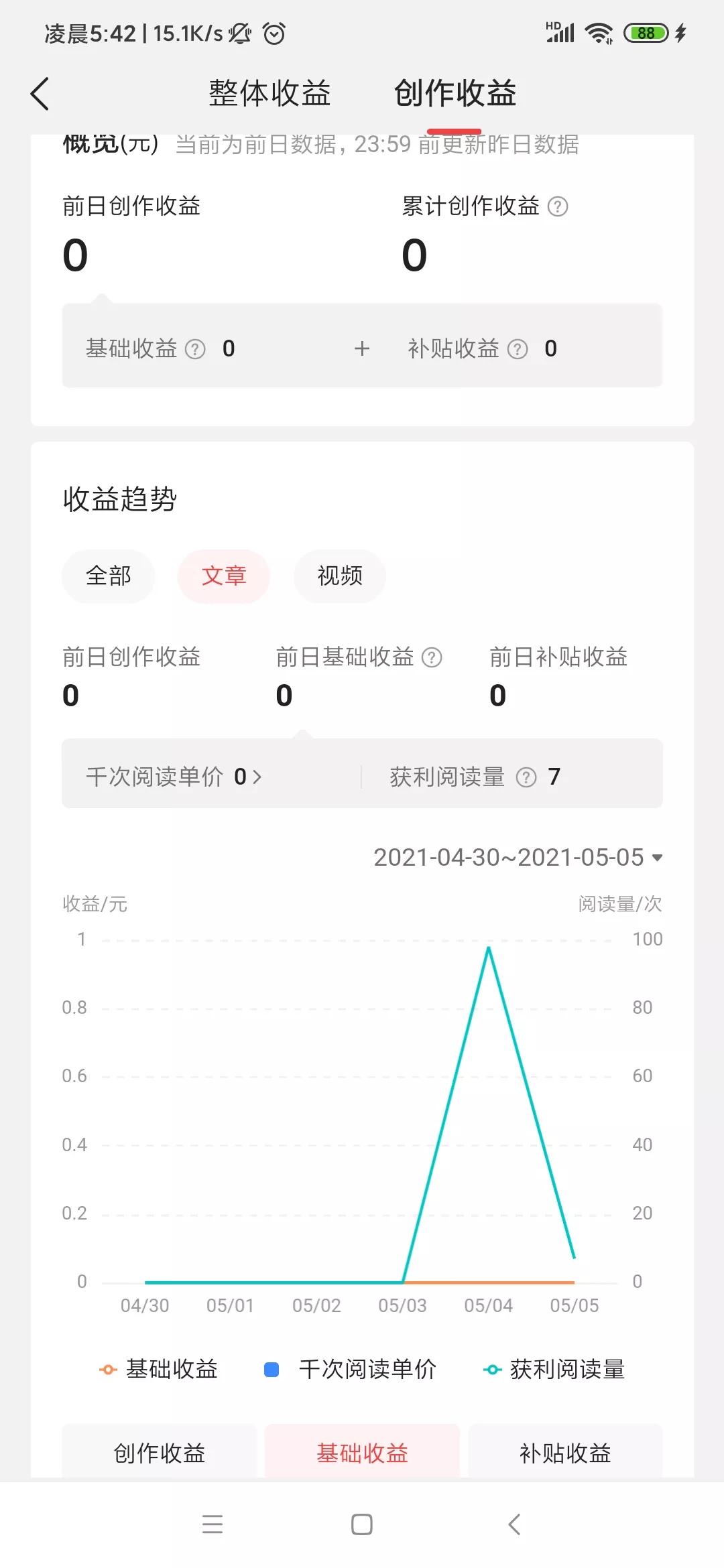724x1568 pixels.
Task: Select the 全部 filter chip
Action: (108, 576)
